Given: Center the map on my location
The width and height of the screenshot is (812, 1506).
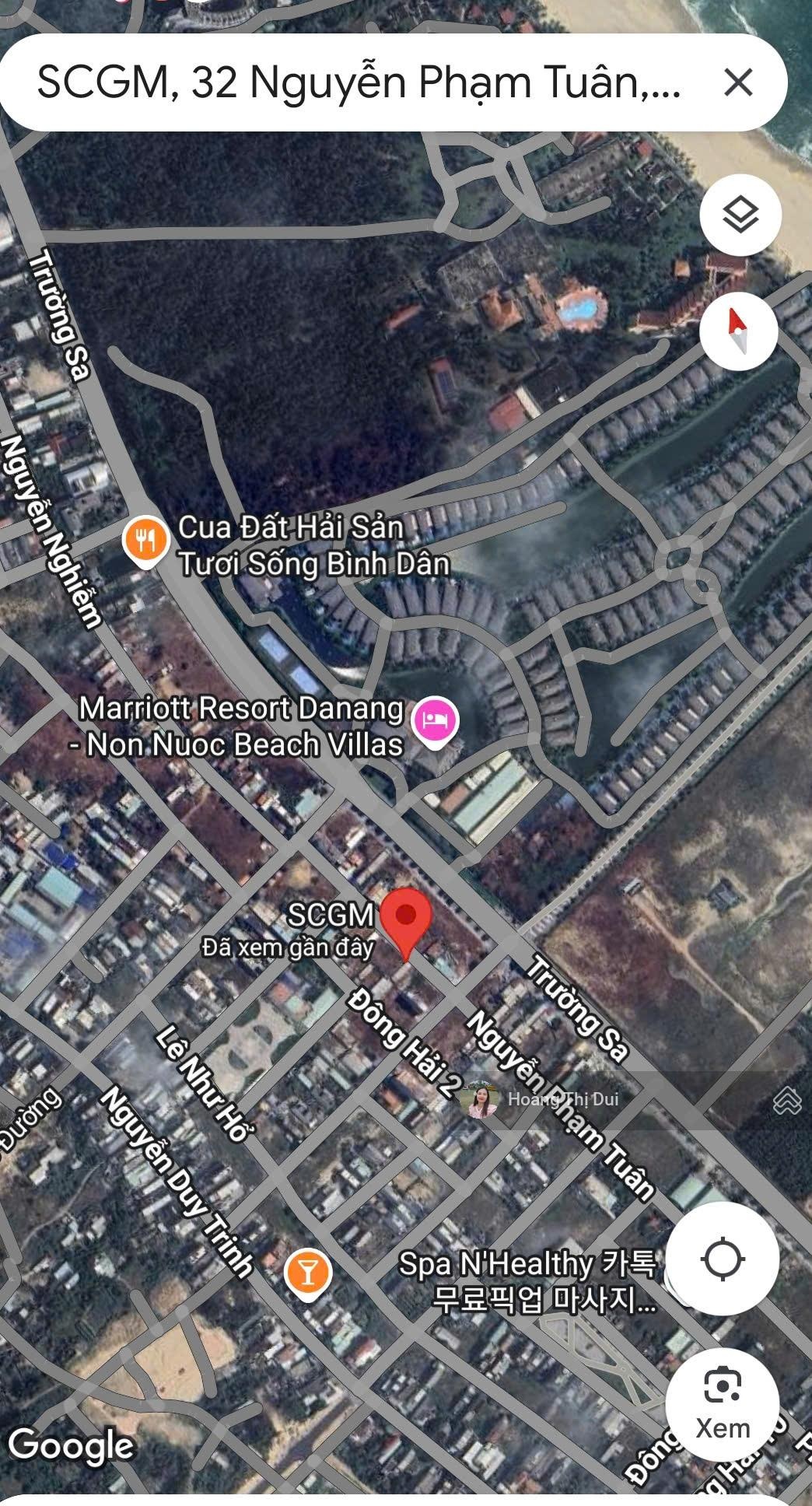Looking at the screenshot, I should (x=722, y=1259).
